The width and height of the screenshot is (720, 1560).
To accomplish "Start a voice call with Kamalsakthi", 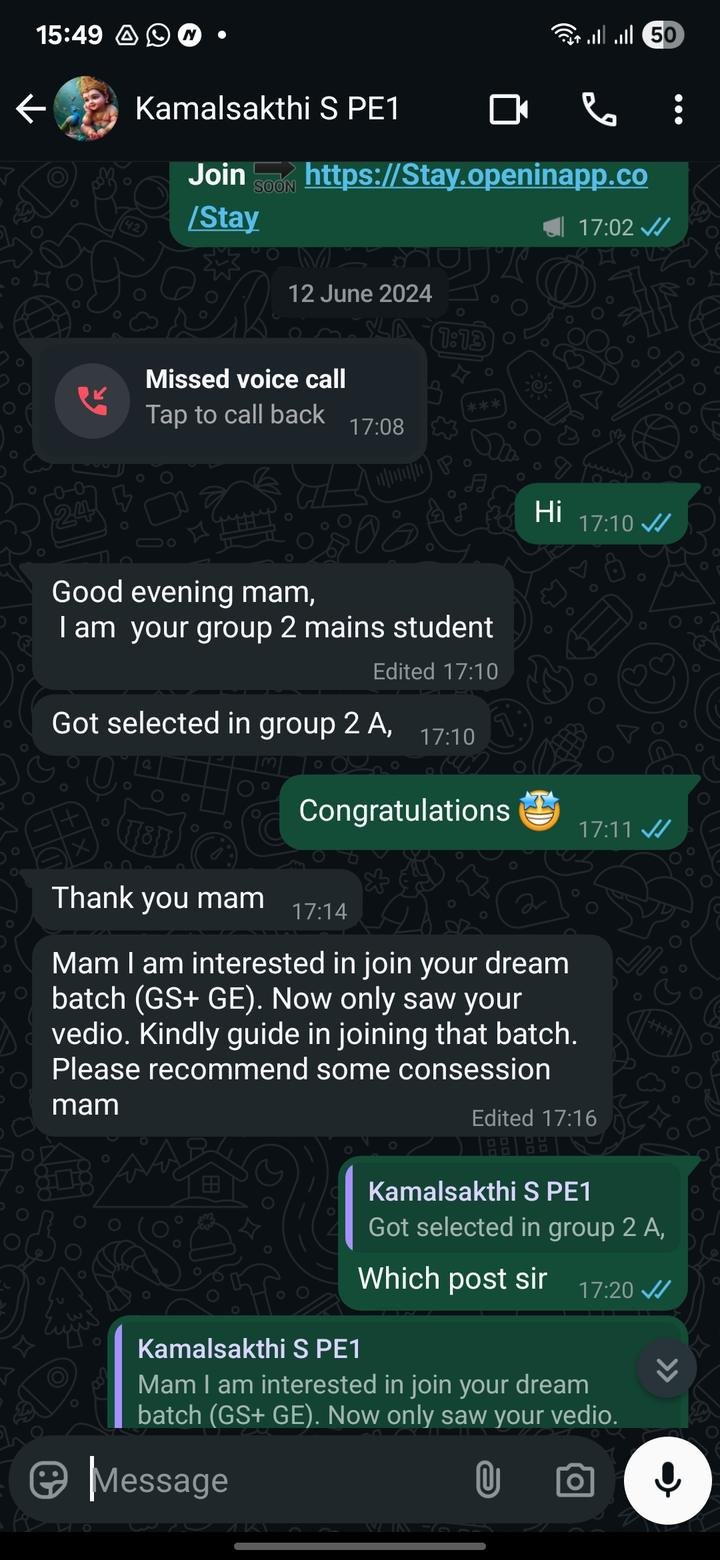I will [x=599, y=109].
